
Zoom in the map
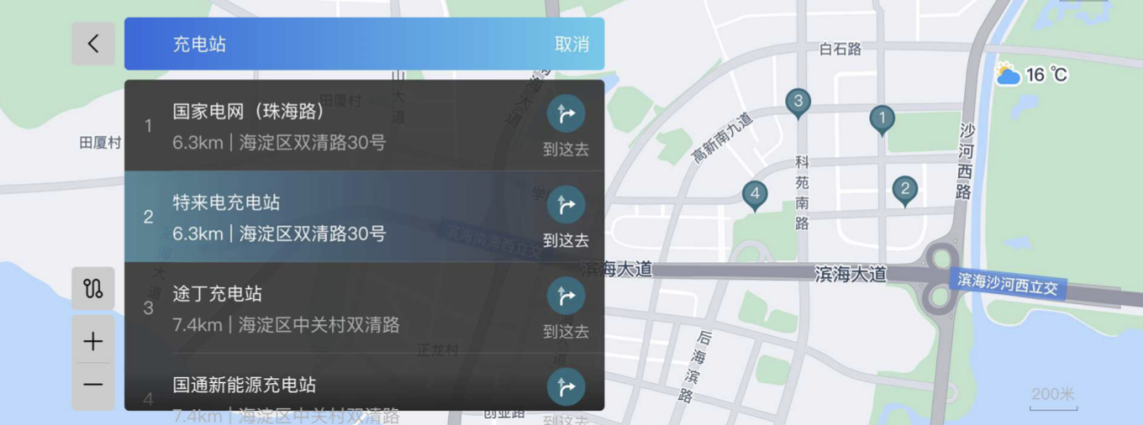coord(93,342)
